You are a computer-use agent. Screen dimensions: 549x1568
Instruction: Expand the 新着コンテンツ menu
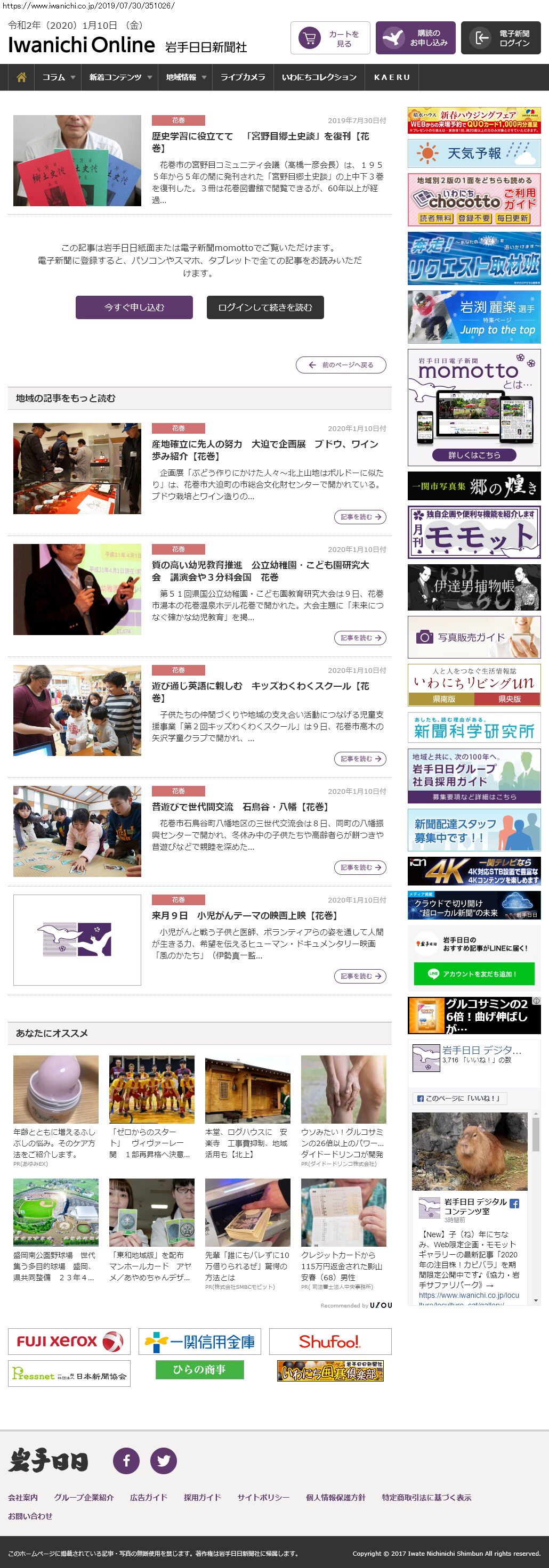pos(120,77)
